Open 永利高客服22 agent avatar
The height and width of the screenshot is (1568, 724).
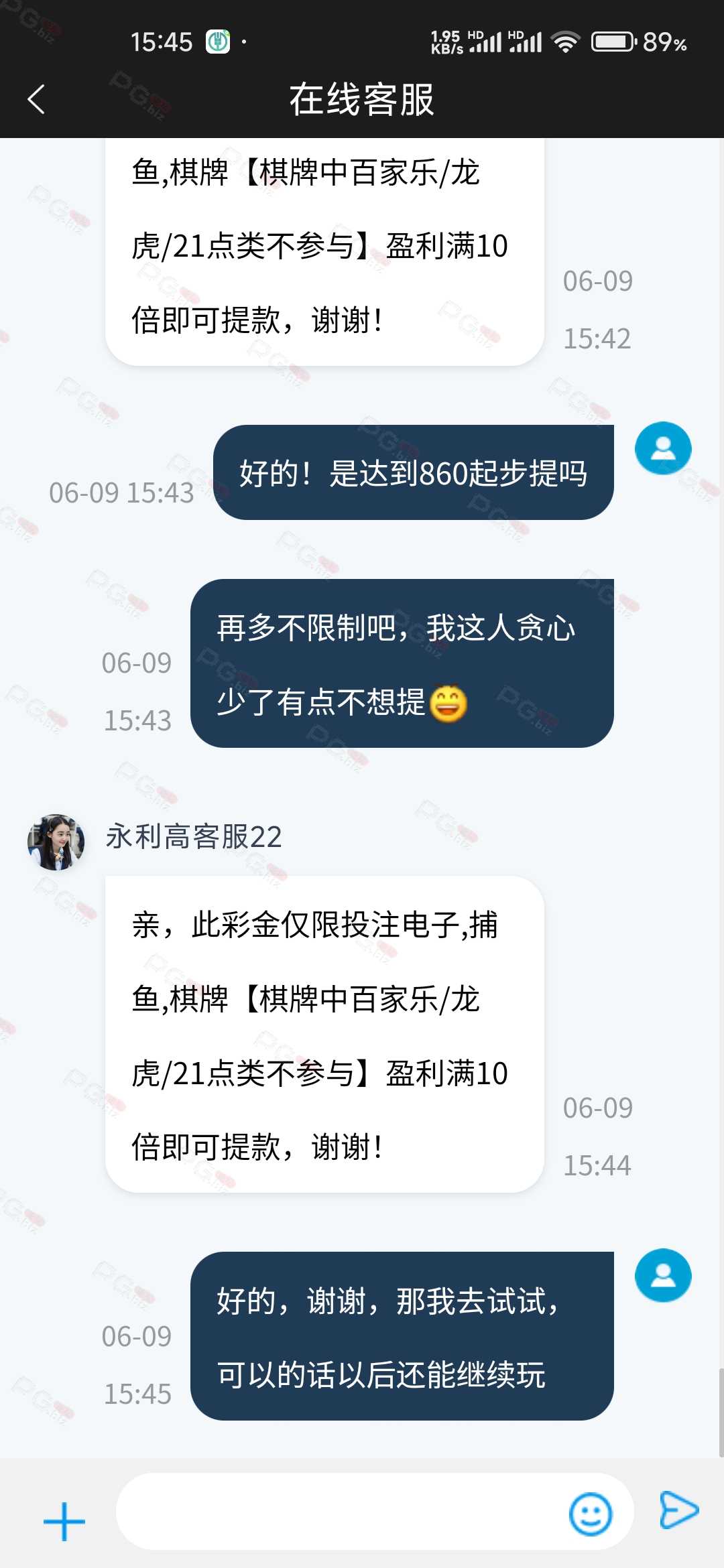tap(56, 842)
